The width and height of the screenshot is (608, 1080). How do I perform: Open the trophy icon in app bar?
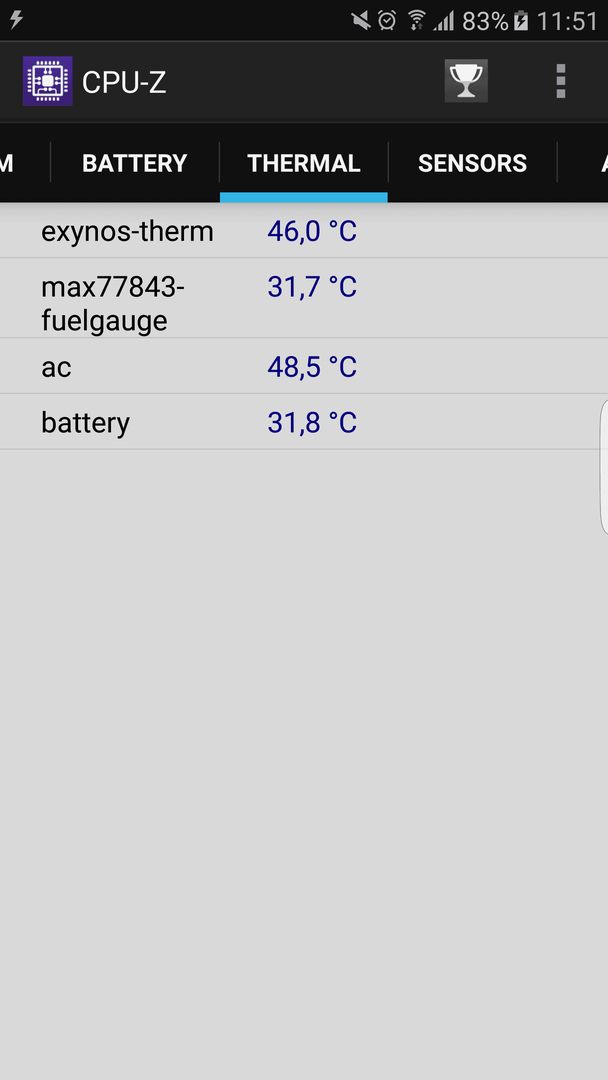pos(466,81)
